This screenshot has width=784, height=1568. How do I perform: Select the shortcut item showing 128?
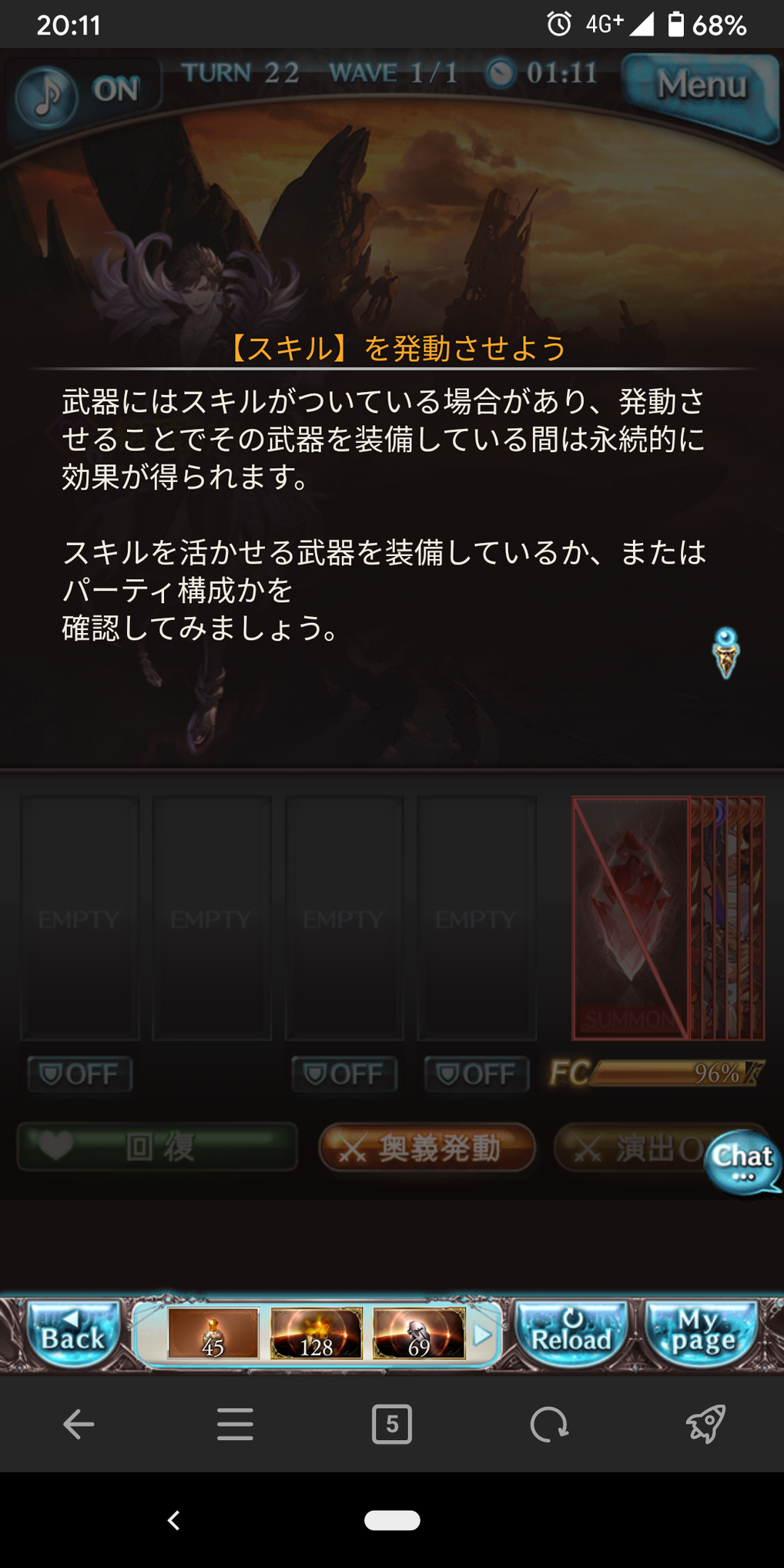point(317,1334)
